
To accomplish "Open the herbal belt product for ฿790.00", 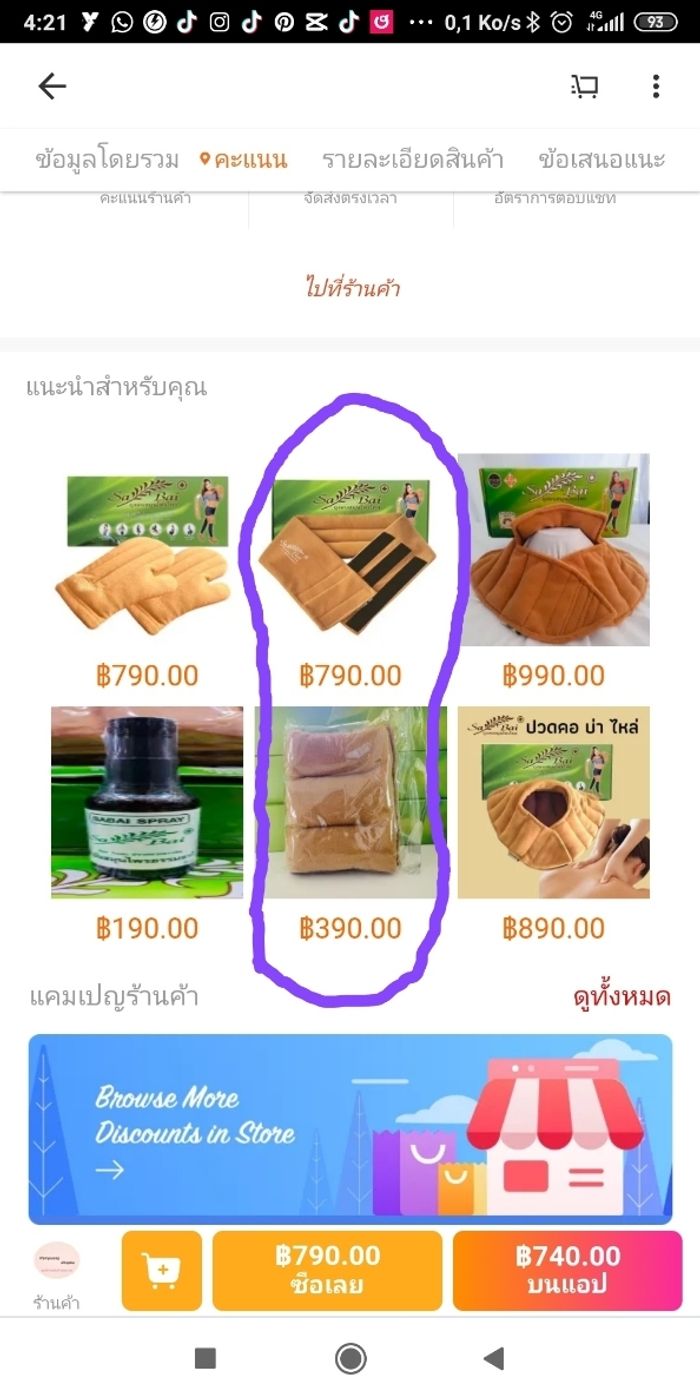I will coord(350,560).
